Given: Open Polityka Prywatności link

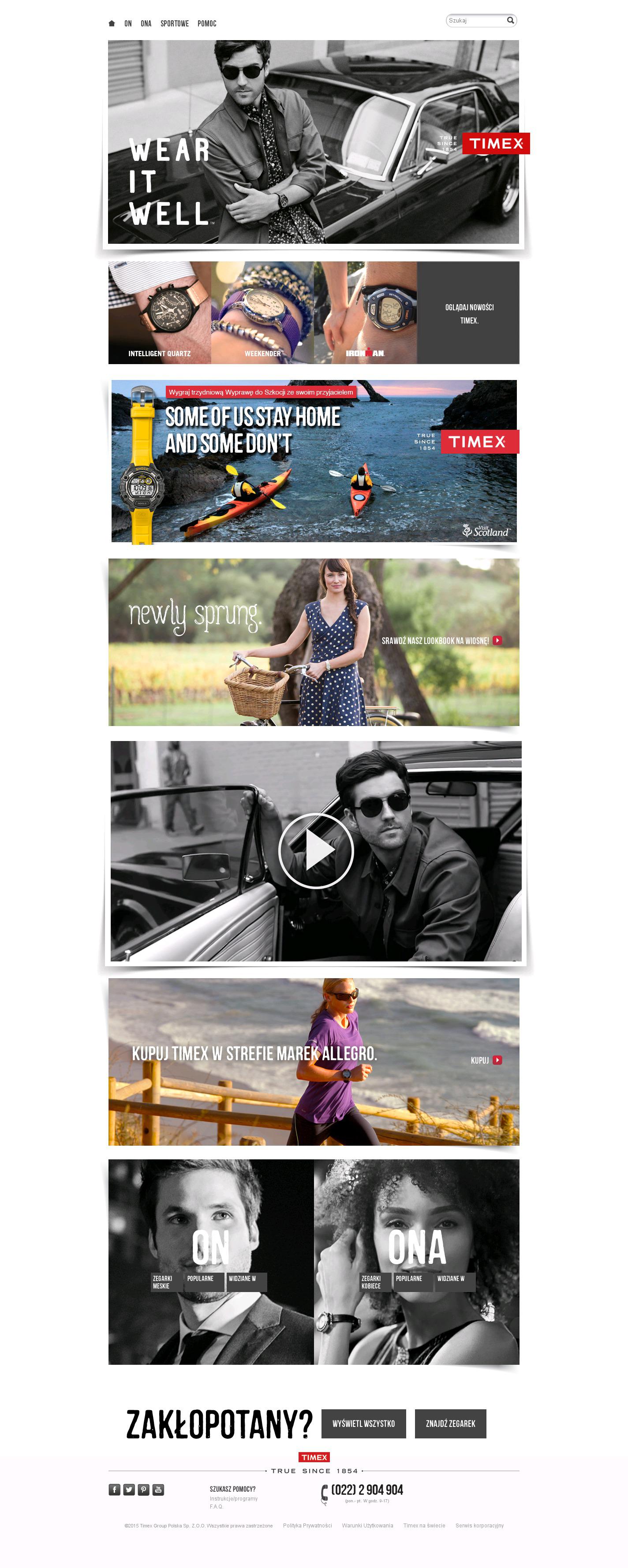Looking at the screenshot, I should point(307,1525).
